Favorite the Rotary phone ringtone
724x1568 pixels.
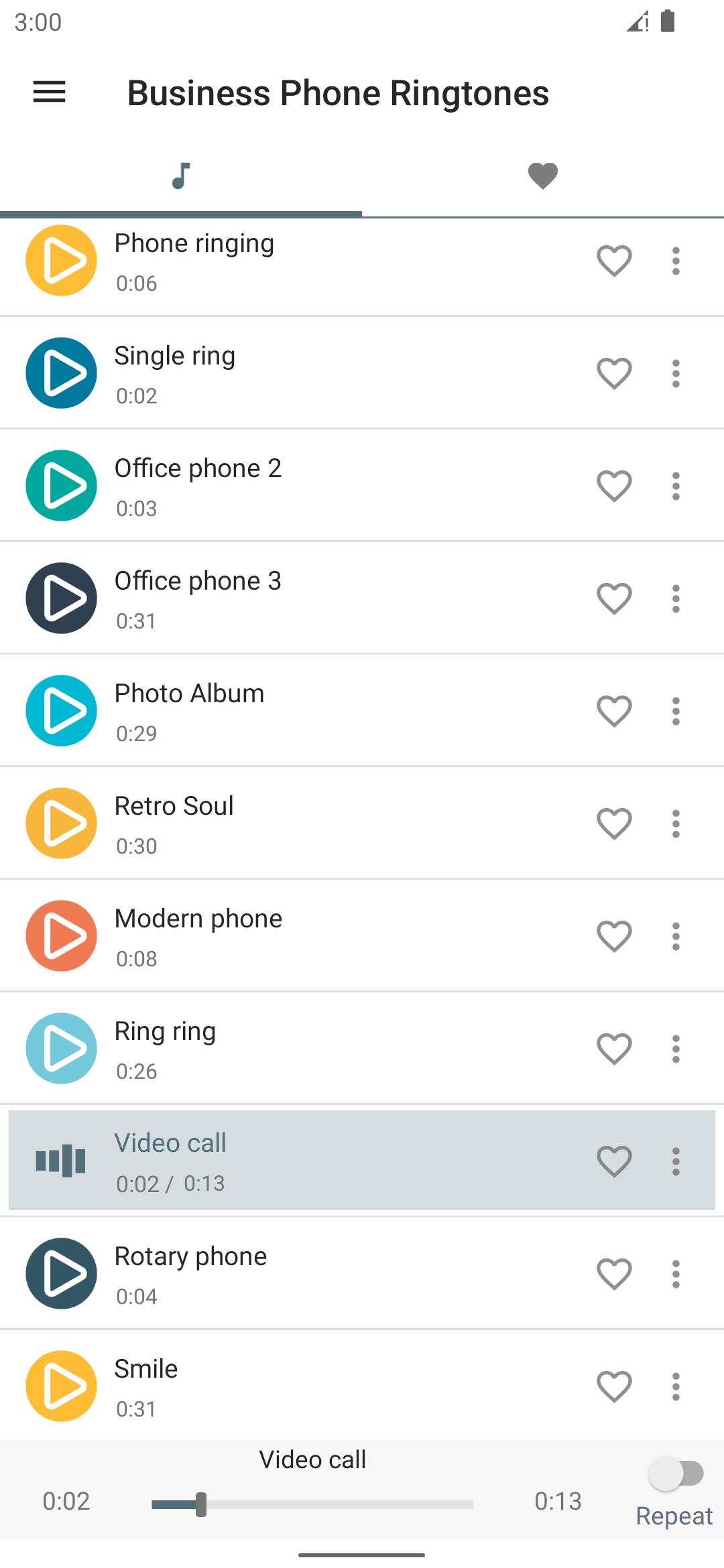(x=614, y=1274)
